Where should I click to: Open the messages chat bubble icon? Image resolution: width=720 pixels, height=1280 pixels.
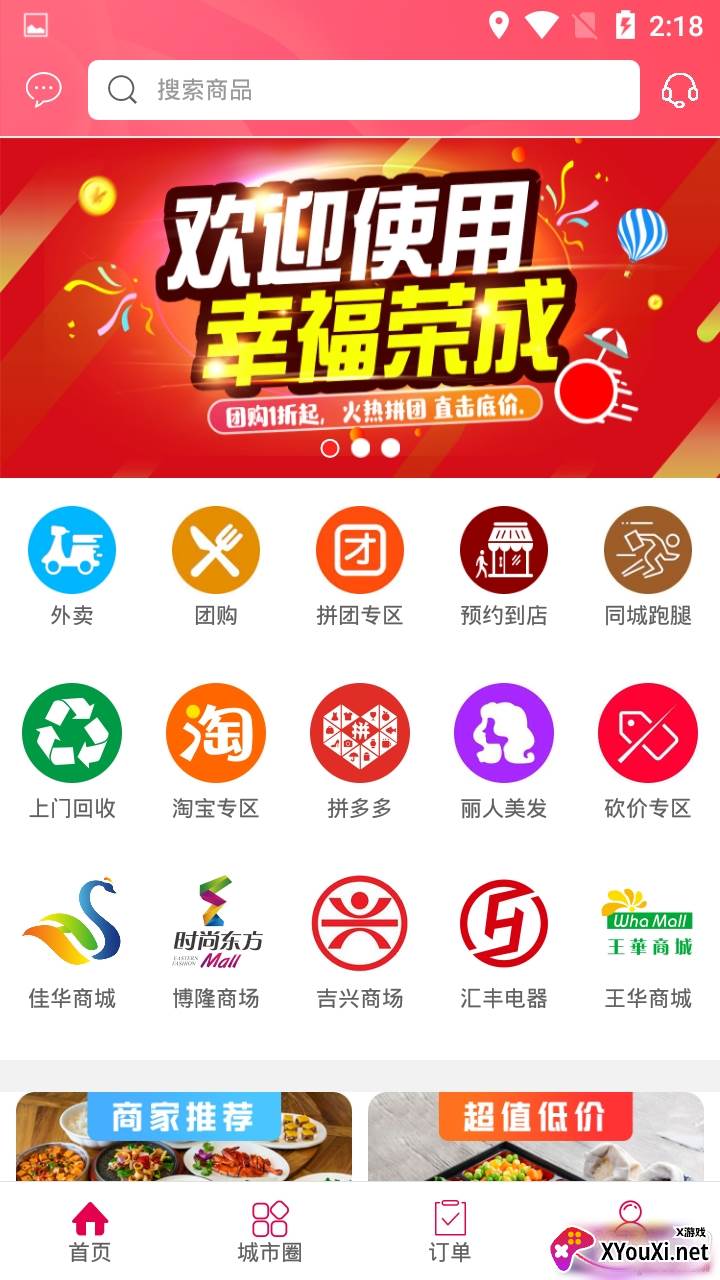click(x=43, y=90)
